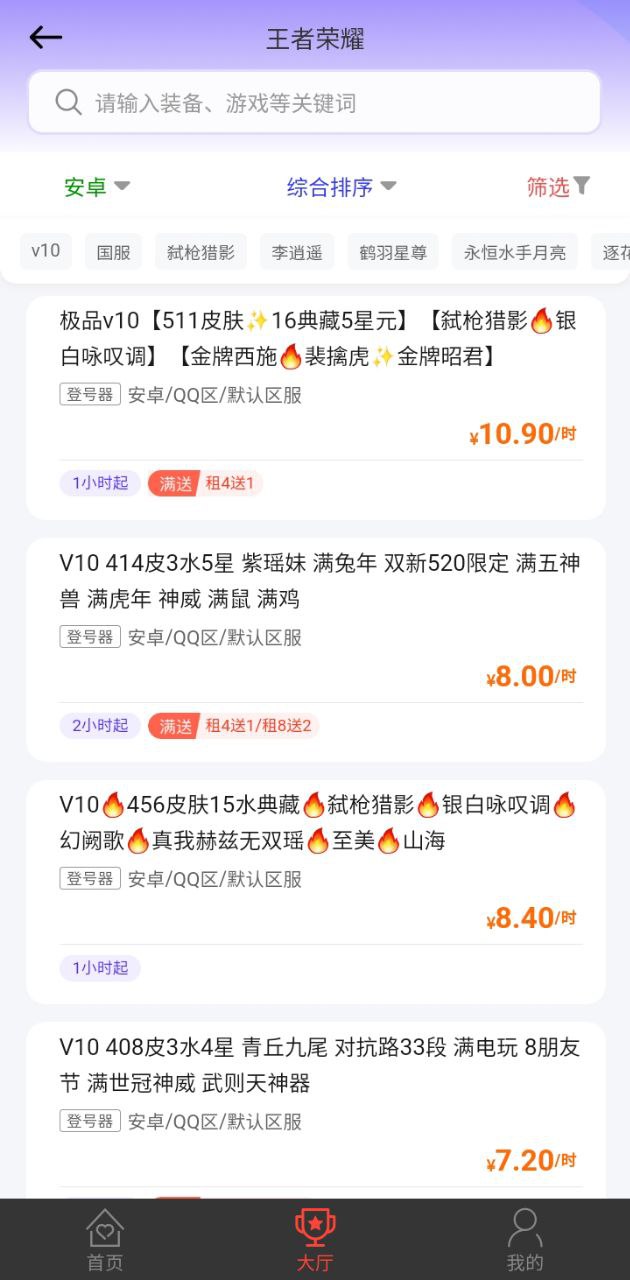Viewport: 630px width, 1280px height.
Task: Open the 极品v10 511皮肤 listing at ¥10.90
Action: 316,408
